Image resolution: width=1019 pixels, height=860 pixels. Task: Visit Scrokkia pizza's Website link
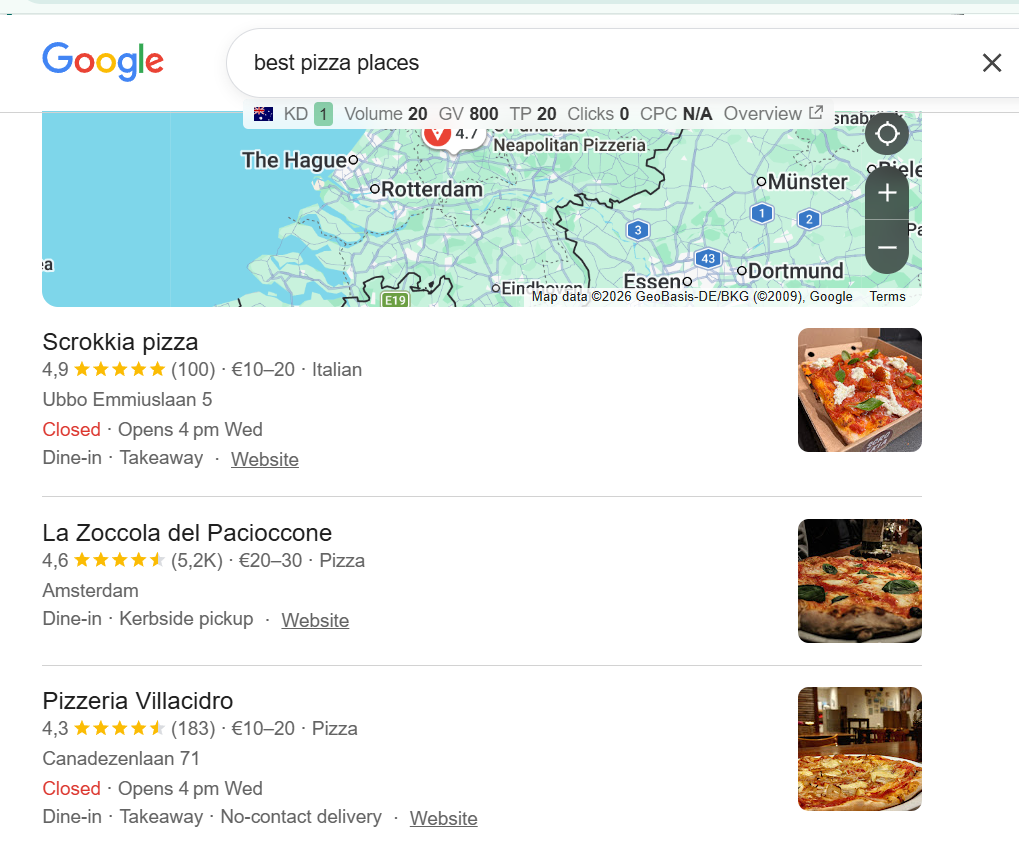click(265, 459)
